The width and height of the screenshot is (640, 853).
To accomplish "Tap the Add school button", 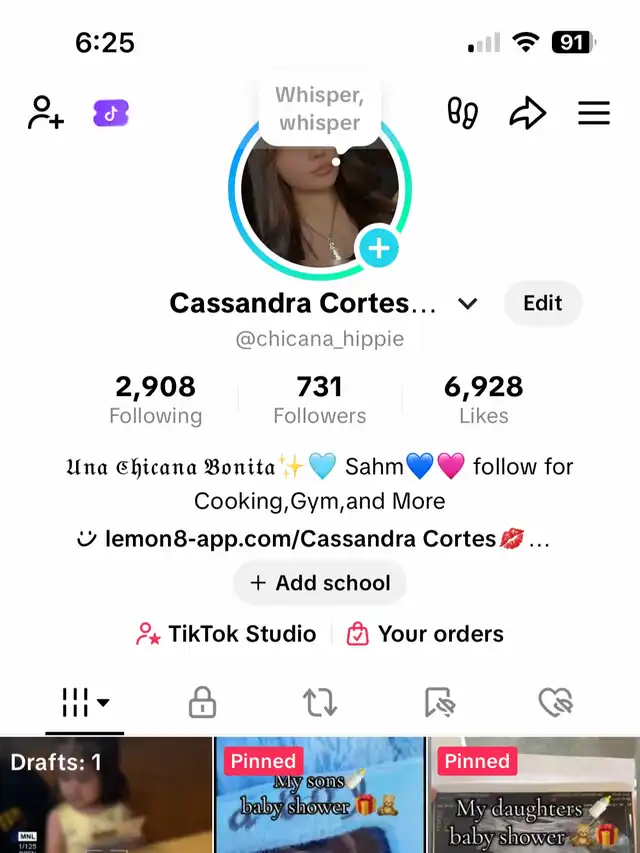I will coord(320,583).
